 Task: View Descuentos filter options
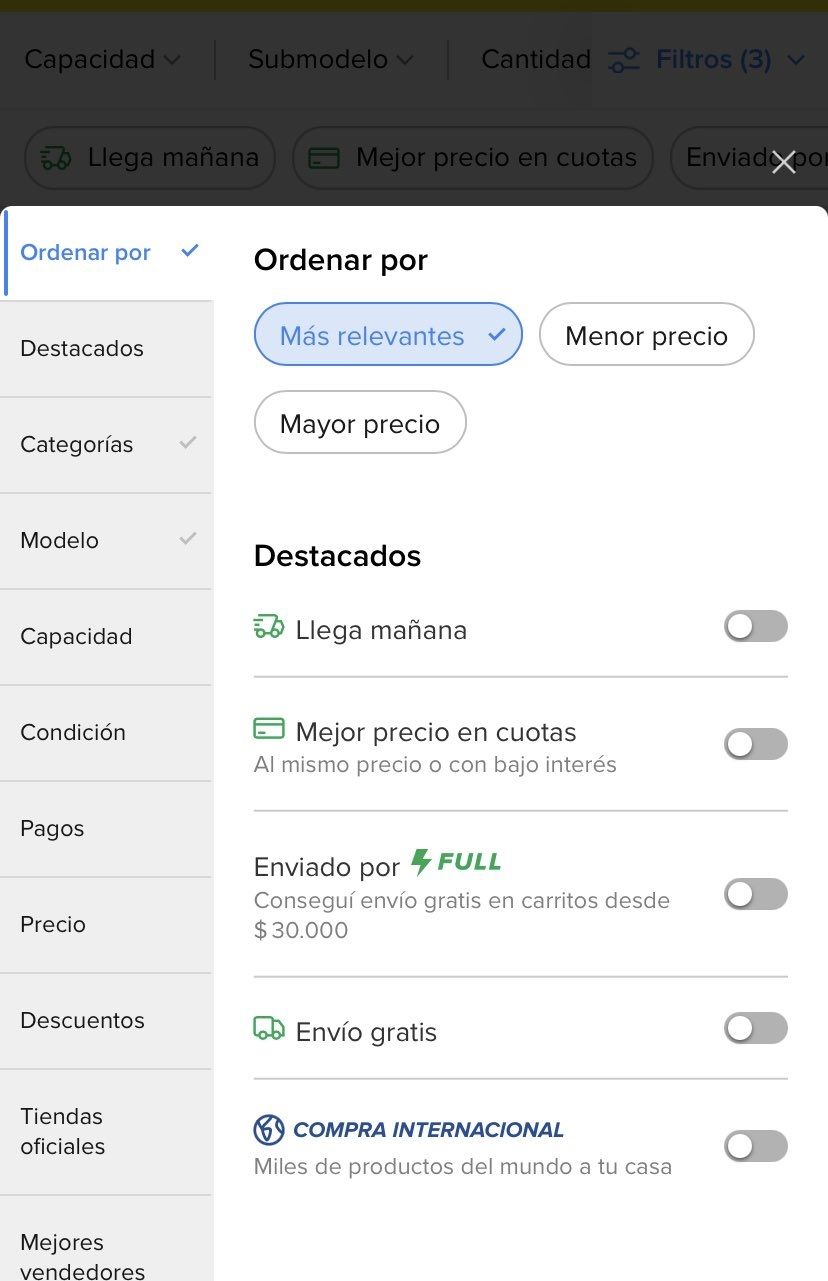pos(106,1021)
